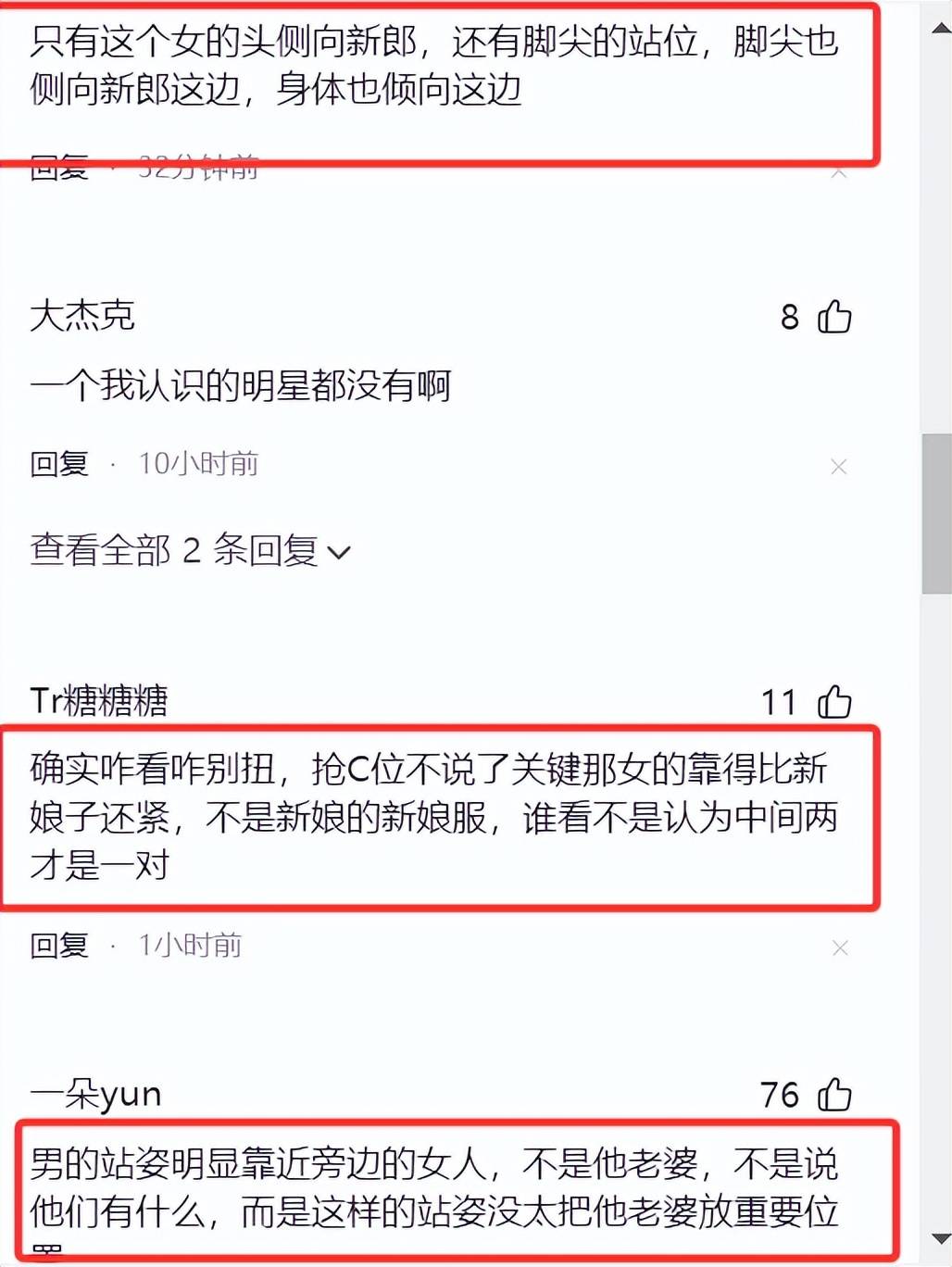This screenshot has height=1267, width=952.
Task: Like Tr糖糖糖's comment
Action: [834, 702]
